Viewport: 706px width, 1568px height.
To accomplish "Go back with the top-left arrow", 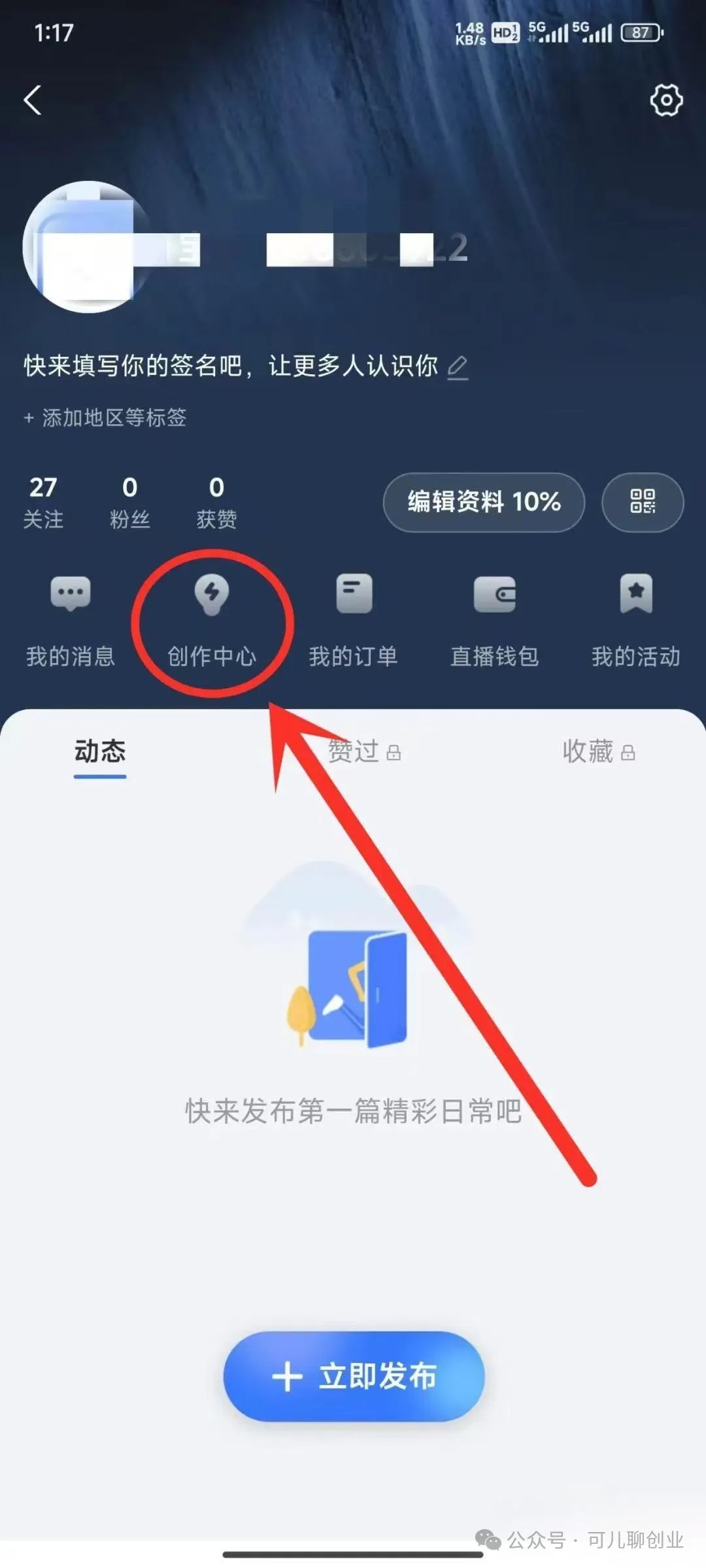I will coord(33,100).
